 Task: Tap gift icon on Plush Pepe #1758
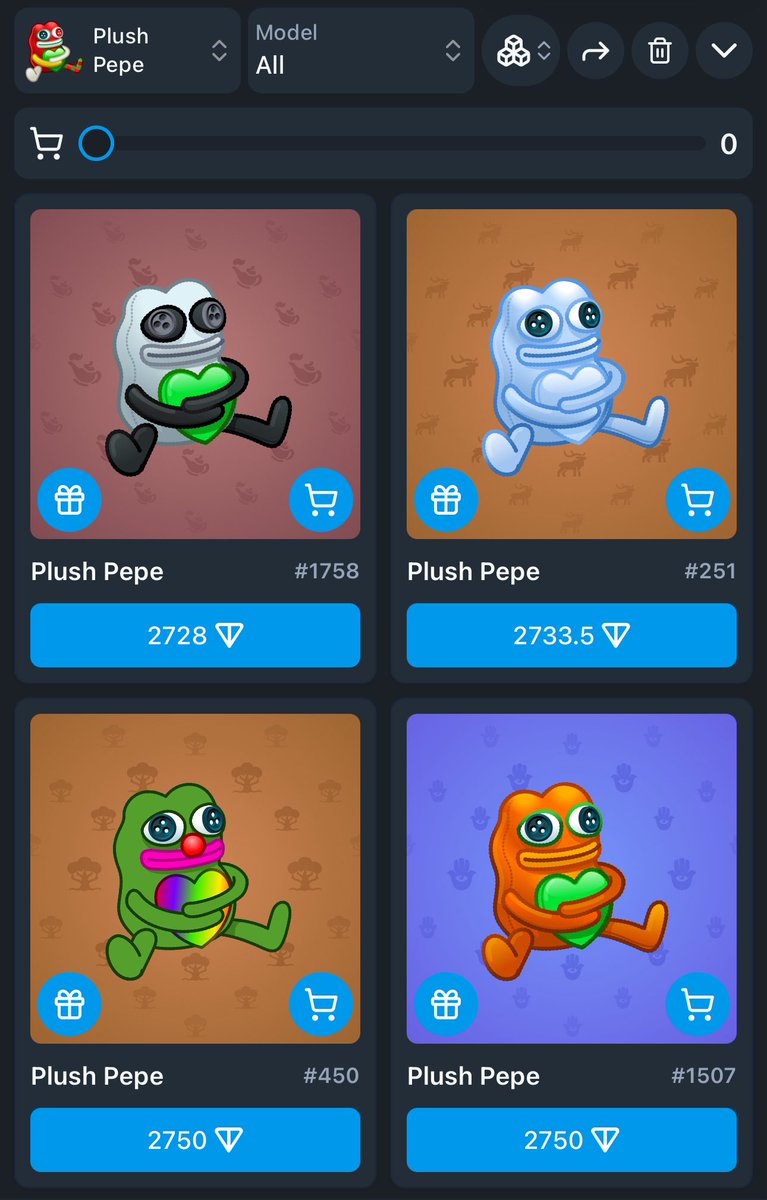[70, 498]
